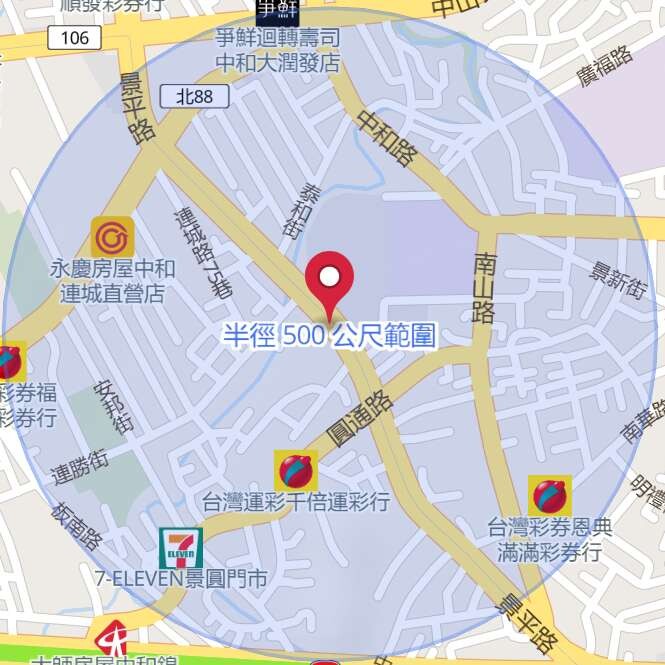The width and height of the screenshot is (665, 665).
Task: Select the 台灣運彩千倍運彩行 marker
Action: (296, 470)
